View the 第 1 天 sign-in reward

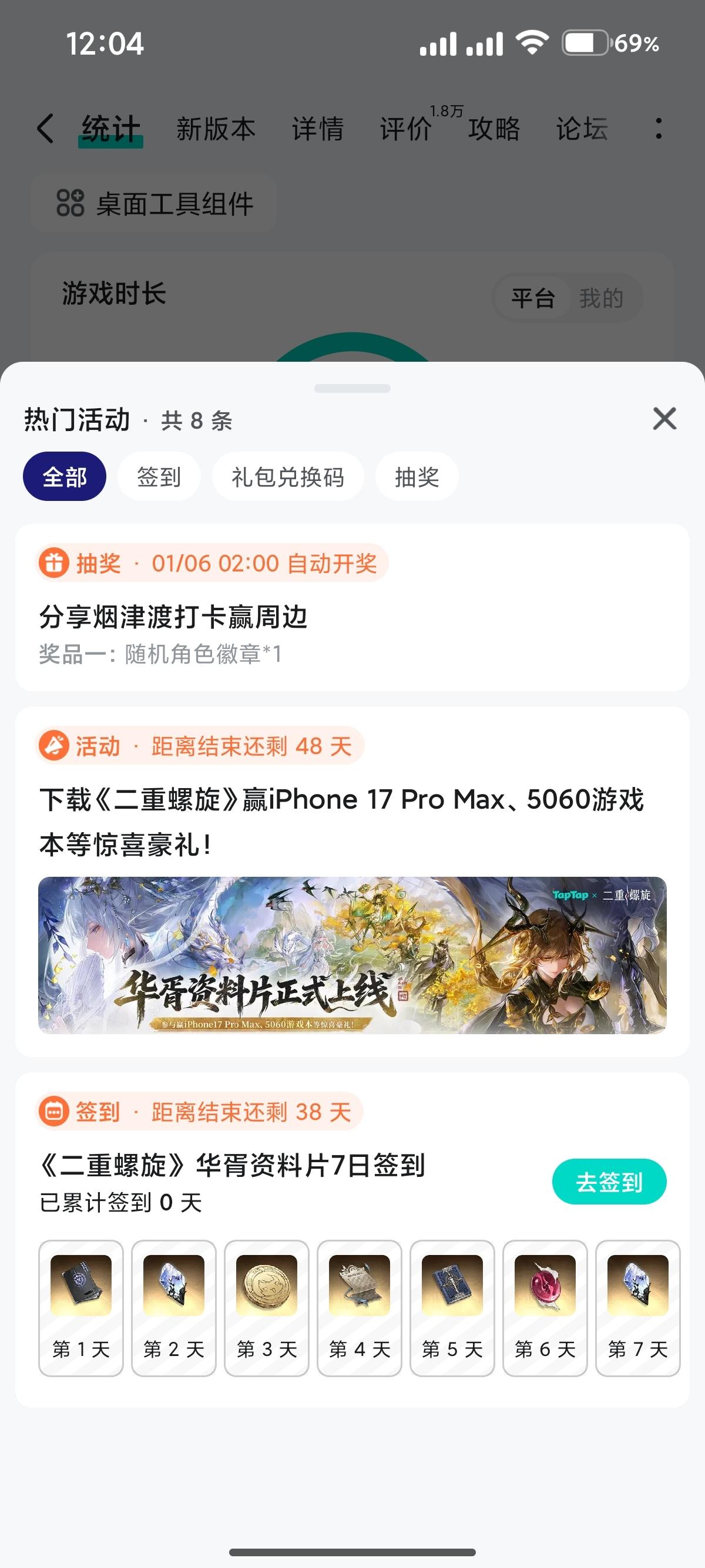click(81, 1307)
